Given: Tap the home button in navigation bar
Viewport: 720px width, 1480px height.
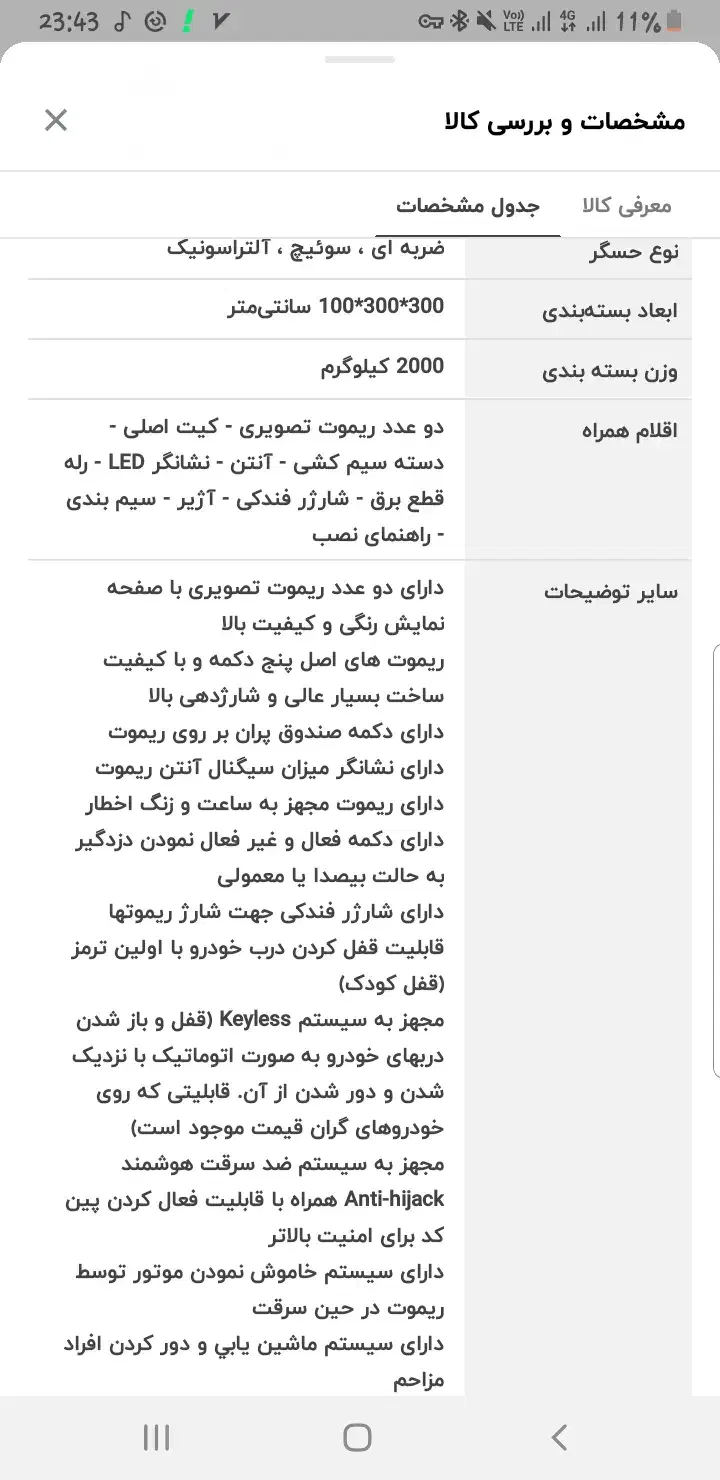Looking at the screenshot, I should pos(356,1437).
